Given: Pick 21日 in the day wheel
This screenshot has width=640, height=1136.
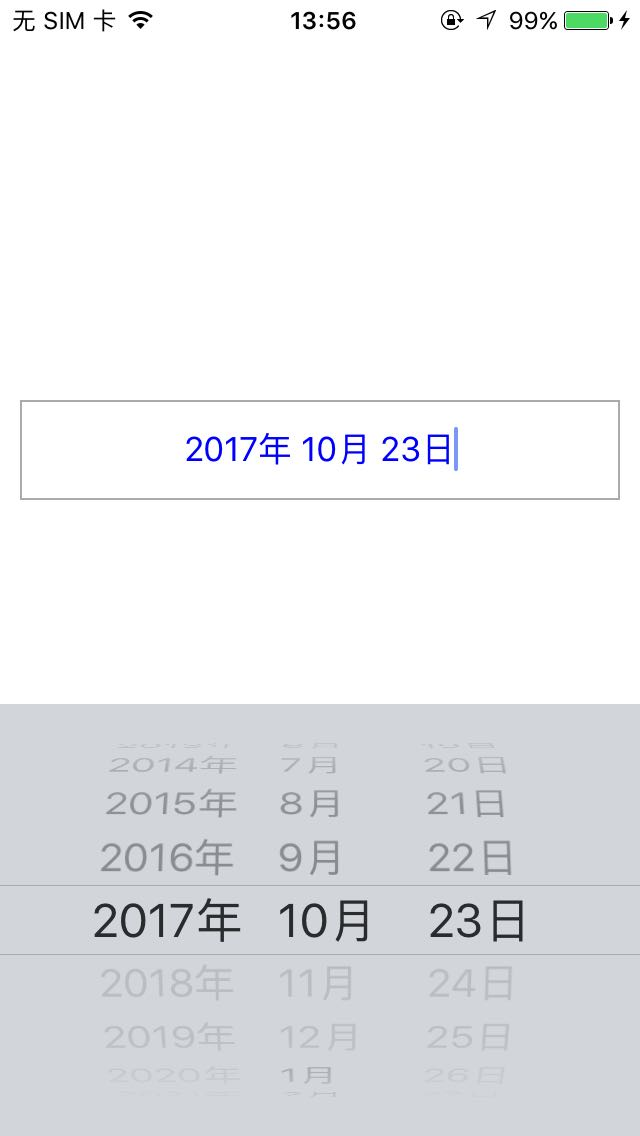Looking at the screenshot, I should (x=466, y=803).
